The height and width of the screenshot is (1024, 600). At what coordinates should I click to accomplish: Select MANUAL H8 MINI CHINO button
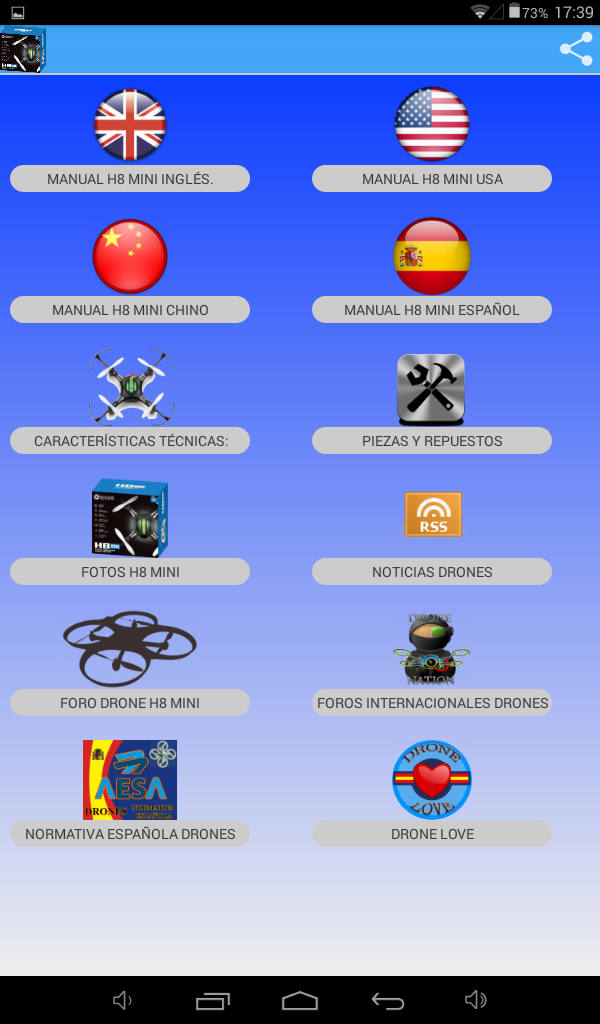(130, 310)
